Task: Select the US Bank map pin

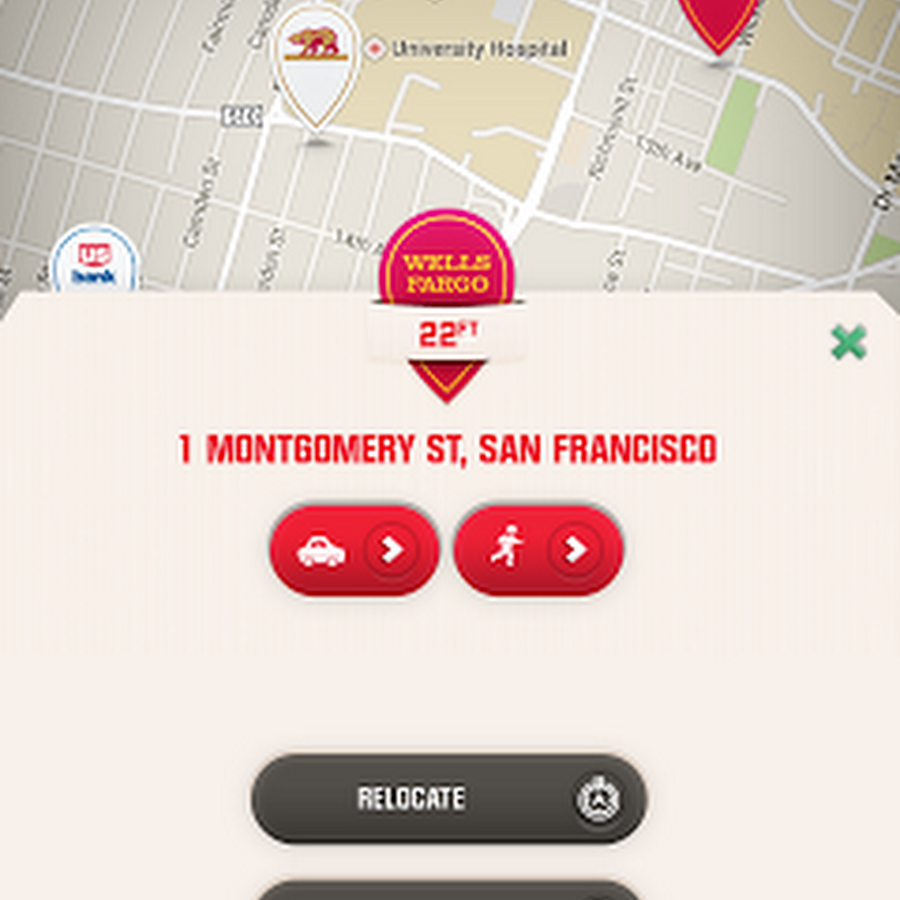Action: tap(94, 261)
